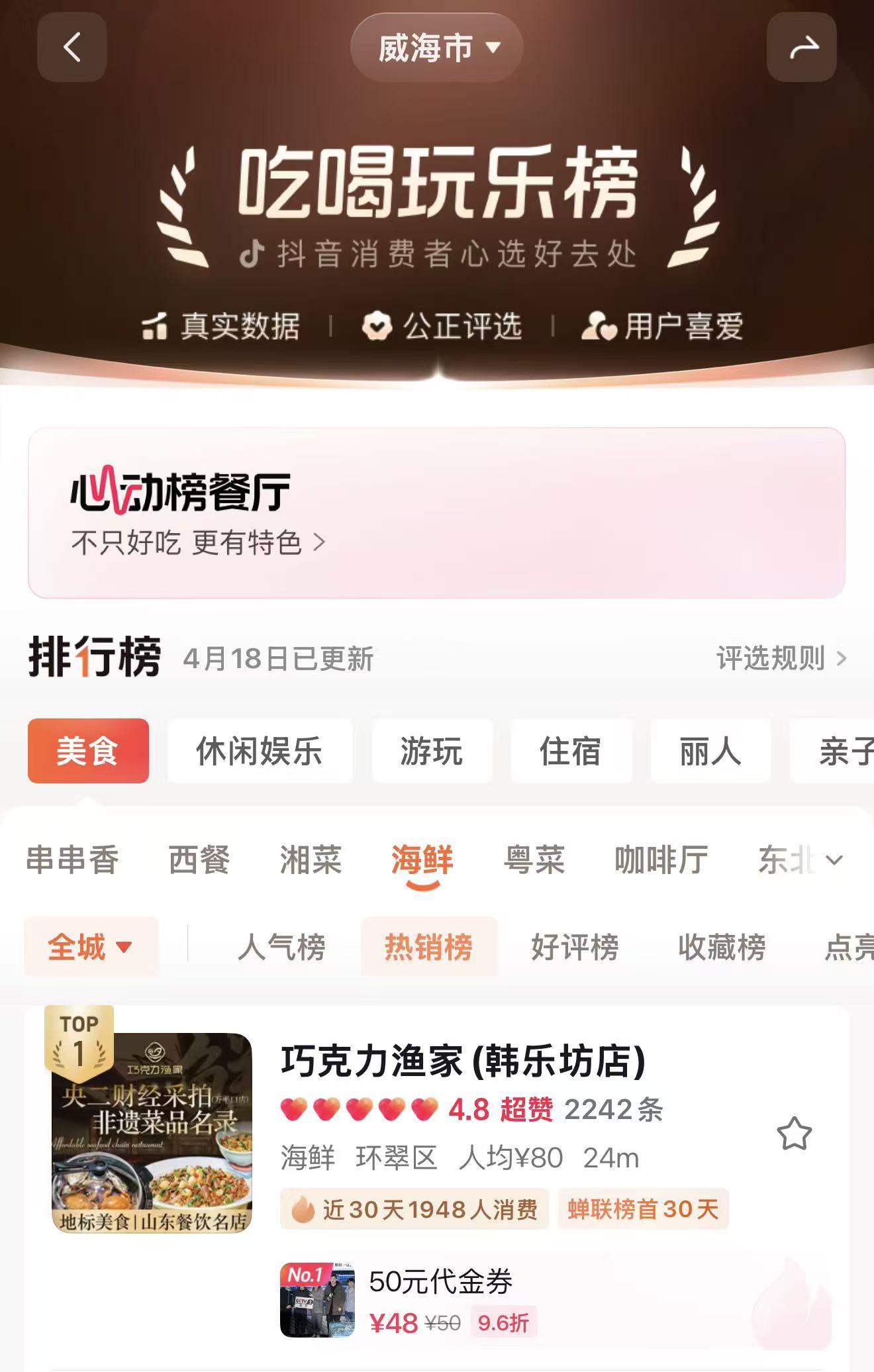Switch to the 粤菜 cuisine tab
The width and height of the screenshot is (874, 1372).
(x=534, y=860)
